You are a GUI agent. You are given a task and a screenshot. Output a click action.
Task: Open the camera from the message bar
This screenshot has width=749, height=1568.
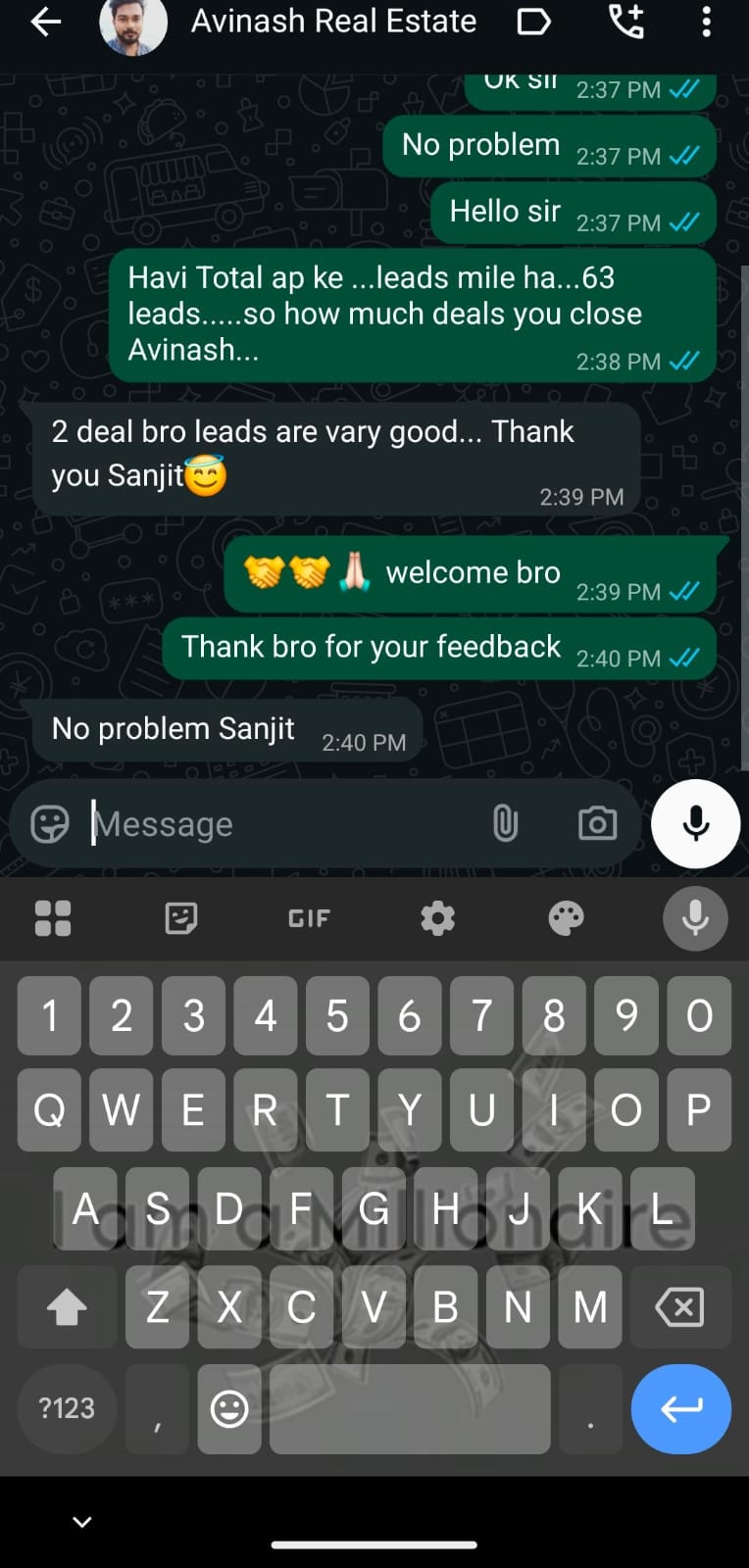click(597, 824)
